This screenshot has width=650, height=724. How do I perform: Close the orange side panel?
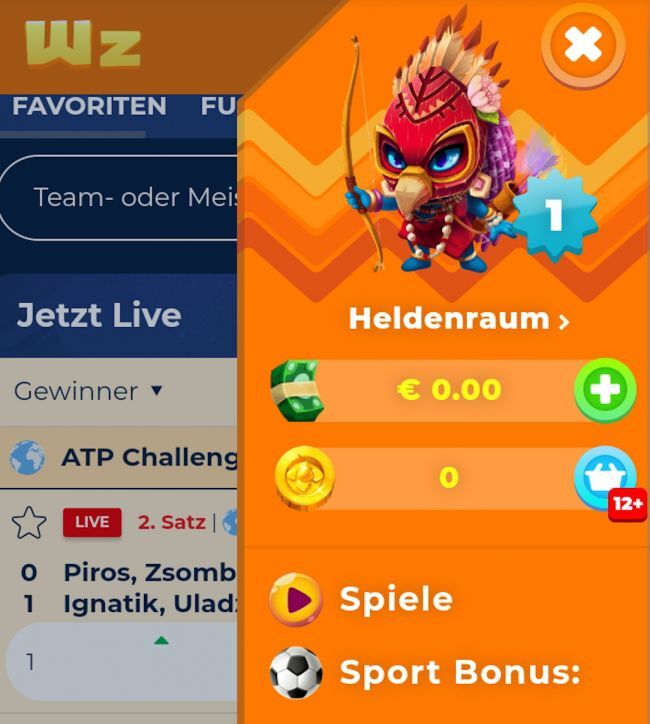point(583,45)
